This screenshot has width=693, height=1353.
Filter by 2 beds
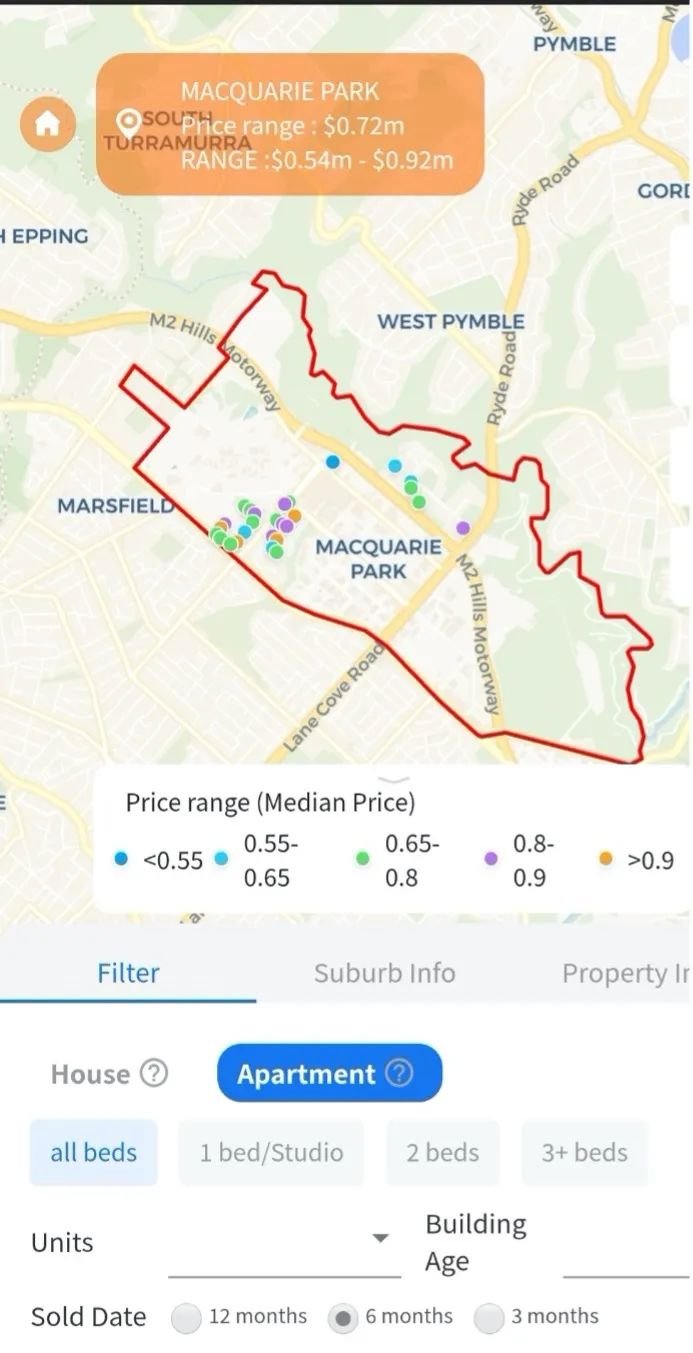442,1152
